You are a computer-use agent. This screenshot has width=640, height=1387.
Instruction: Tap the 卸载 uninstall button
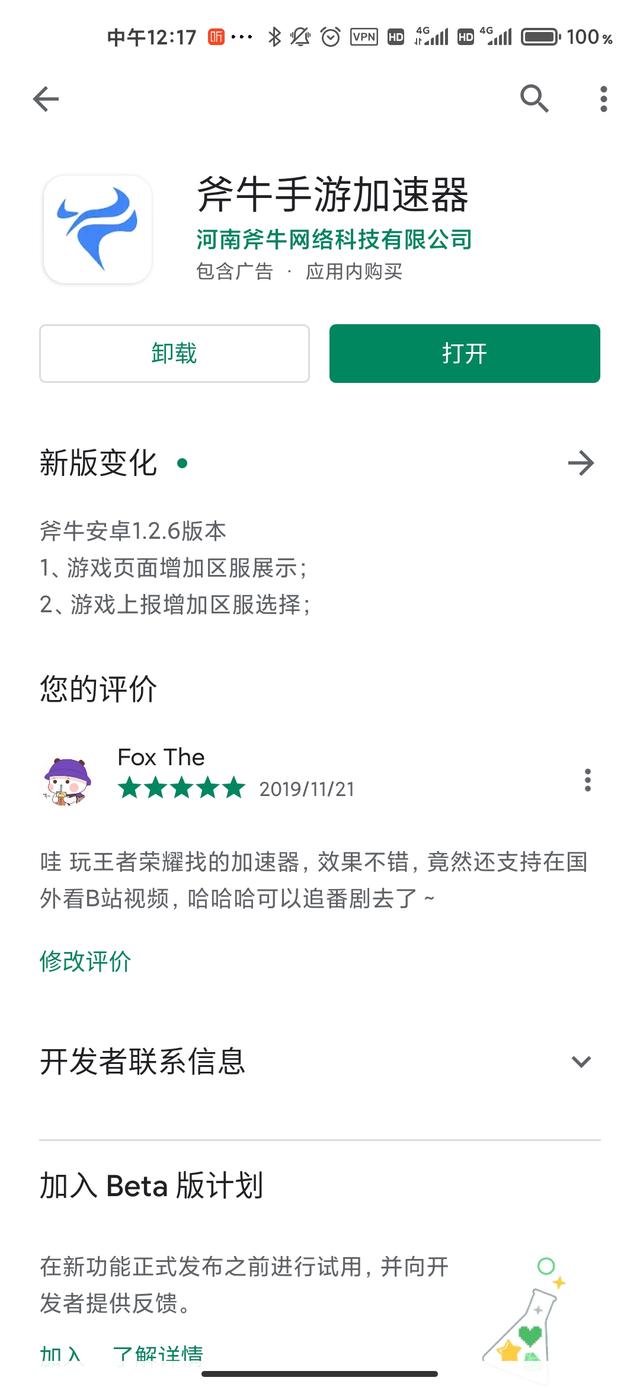point(174,353)
